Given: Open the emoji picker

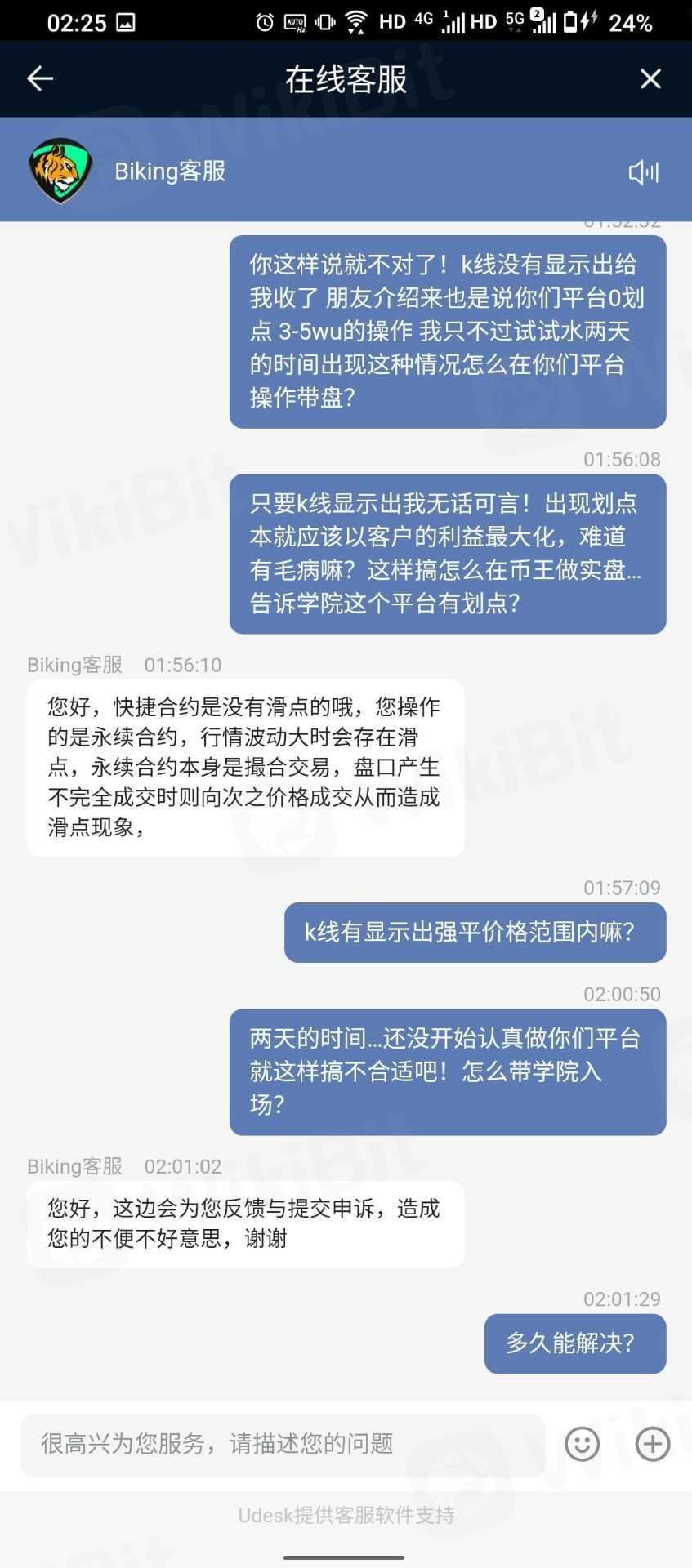Looking at the screenshot, I should 583,1444.
